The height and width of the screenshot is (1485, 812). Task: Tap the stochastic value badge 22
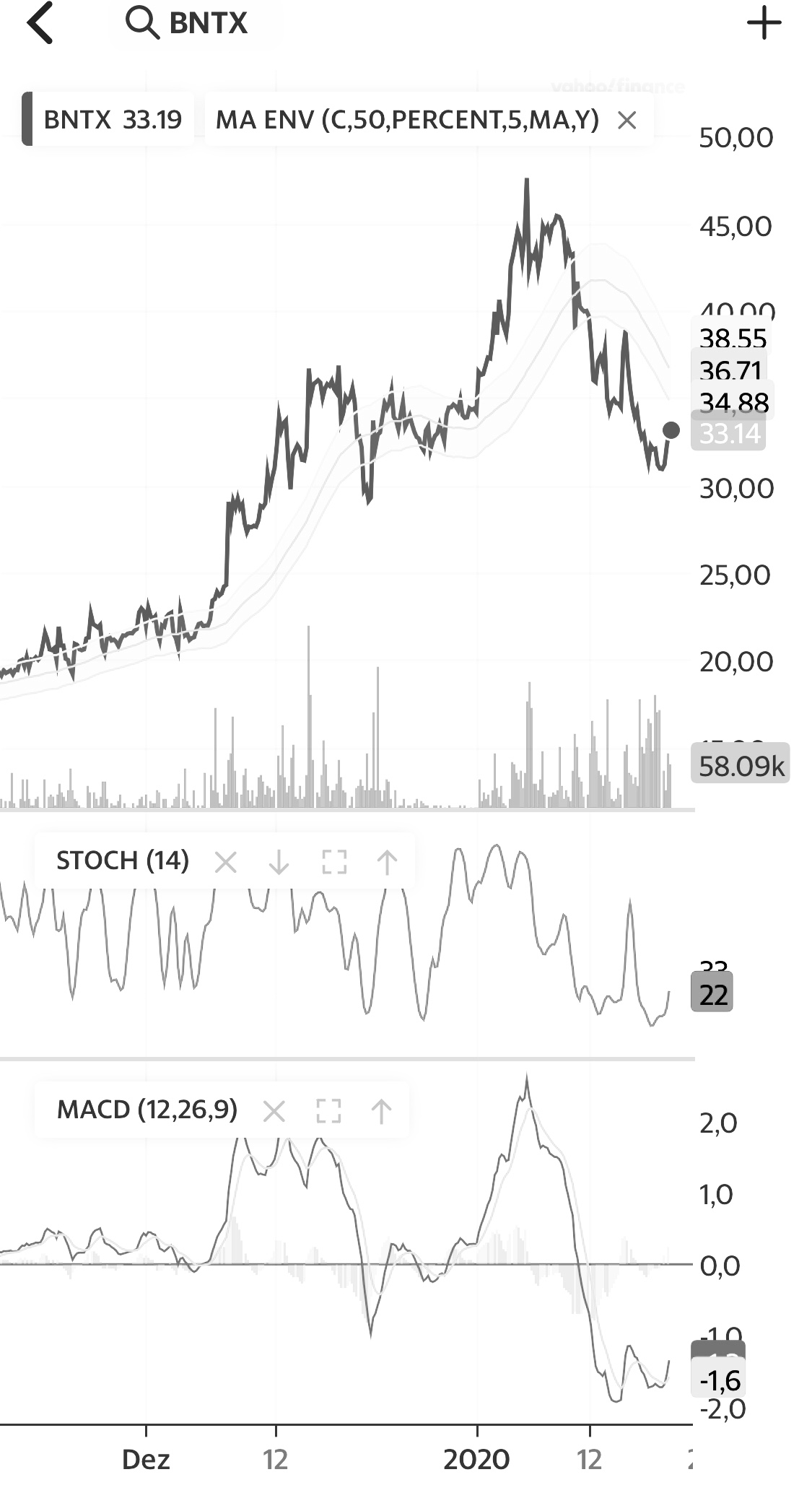712,993
